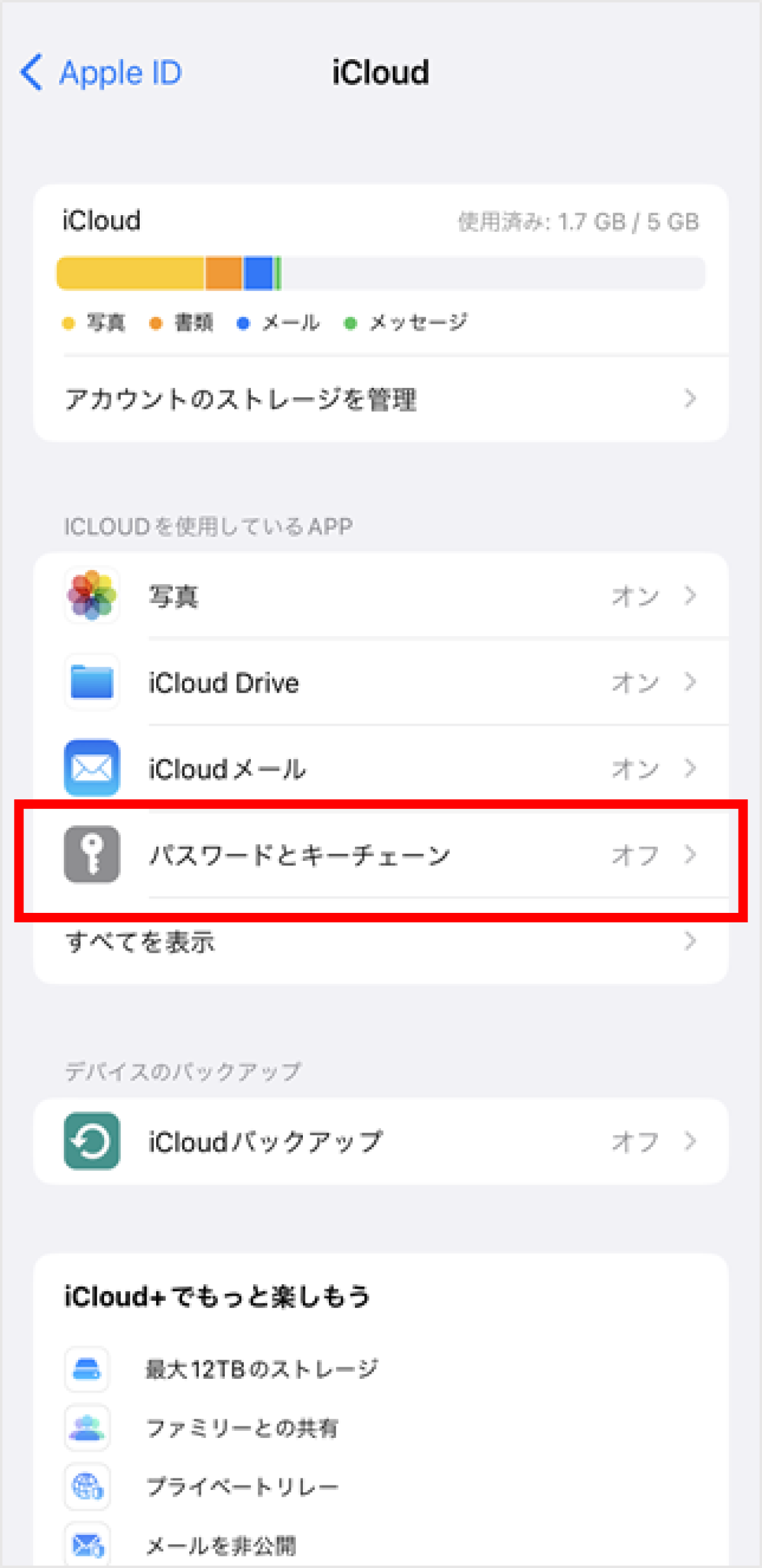Open 写真 iCloud settings
Screen dimensions: 762x1568
click(x=380, y=595)
